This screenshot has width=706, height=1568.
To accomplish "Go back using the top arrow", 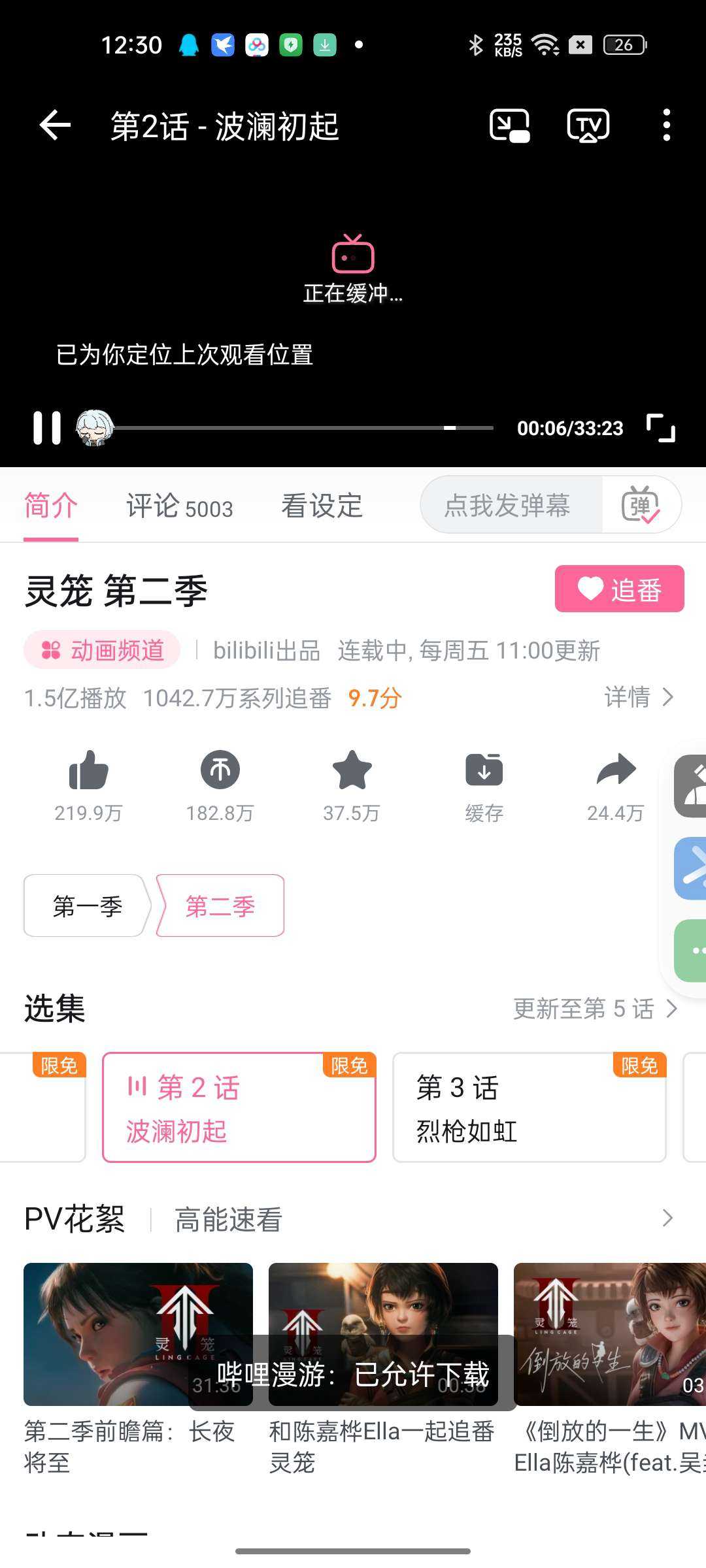I will [x=55, y=125].
